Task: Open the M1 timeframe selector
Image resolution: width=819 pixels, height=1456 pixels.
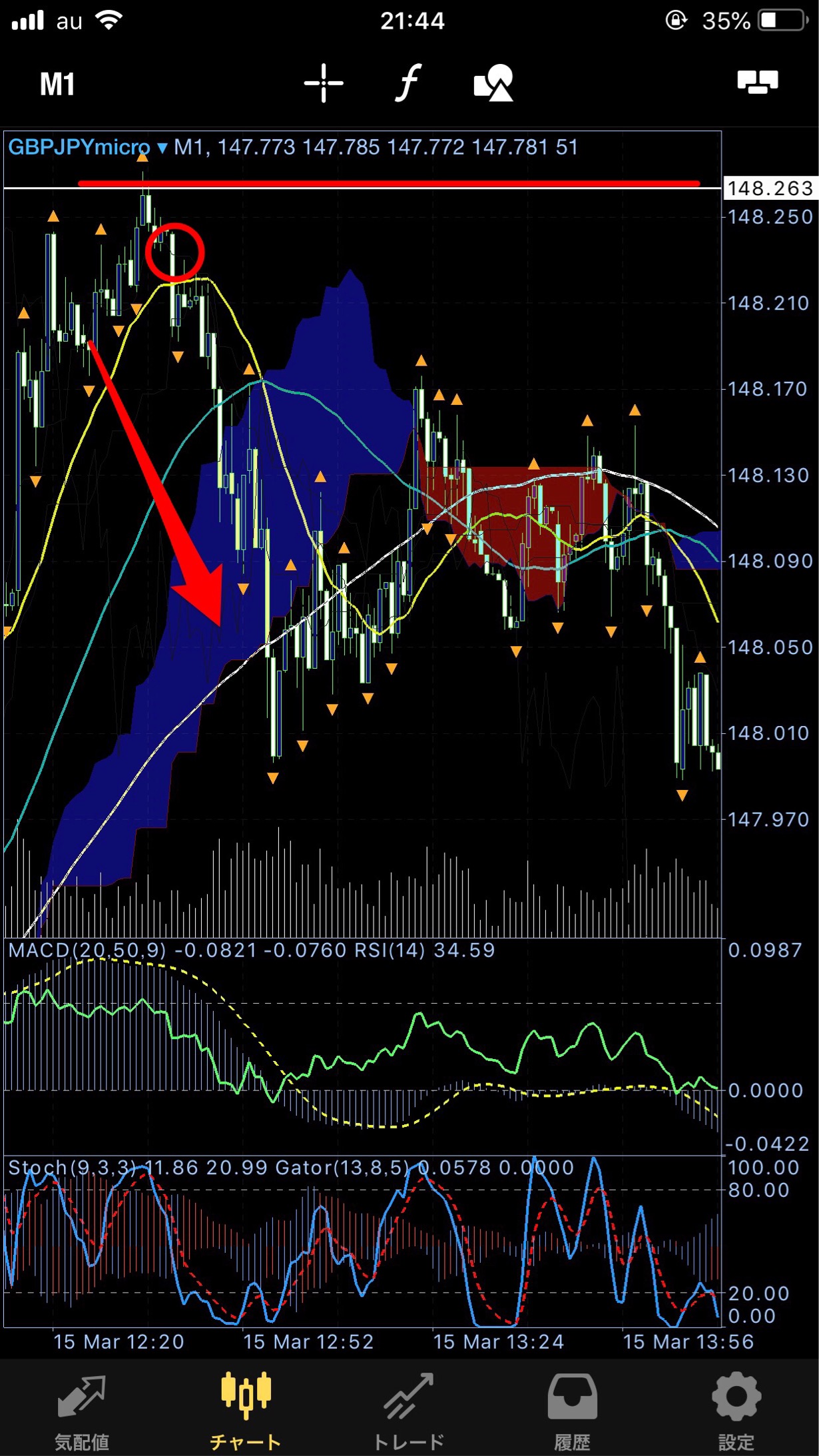Action: click(57, 85)
